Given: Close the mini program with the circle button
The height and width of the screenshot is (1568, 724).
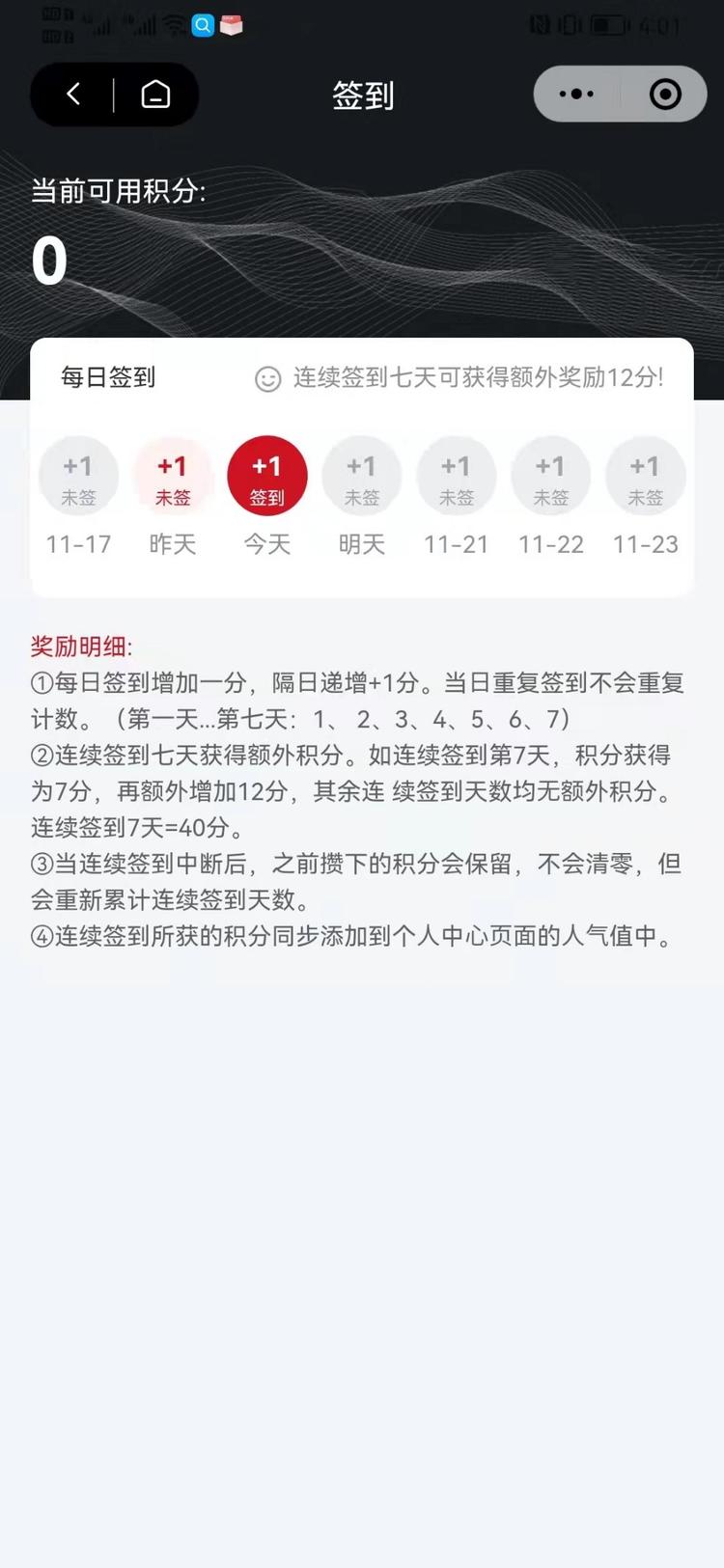Looking at the screenshot, I should pos(665,94).
